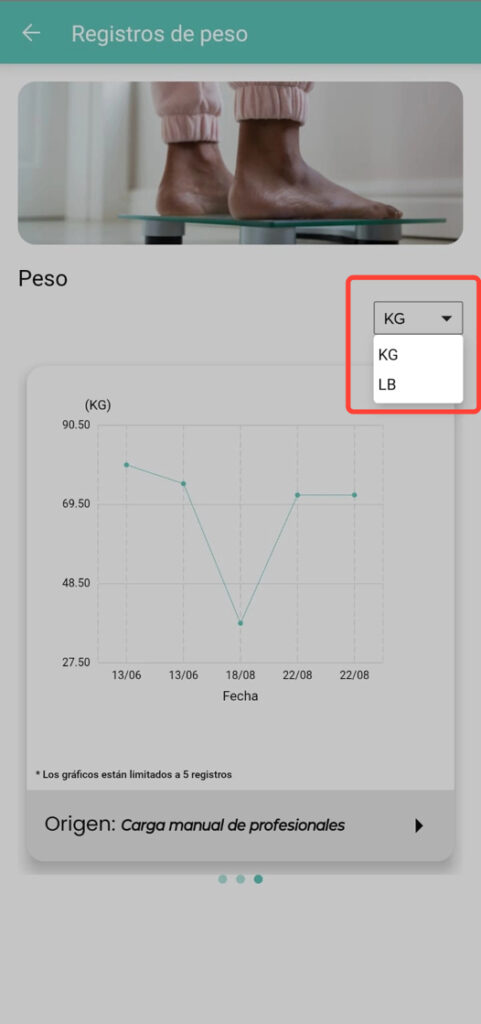Select KG option in the dropdown list
This screenshot has width=481, height=1024.
(418, 355)
